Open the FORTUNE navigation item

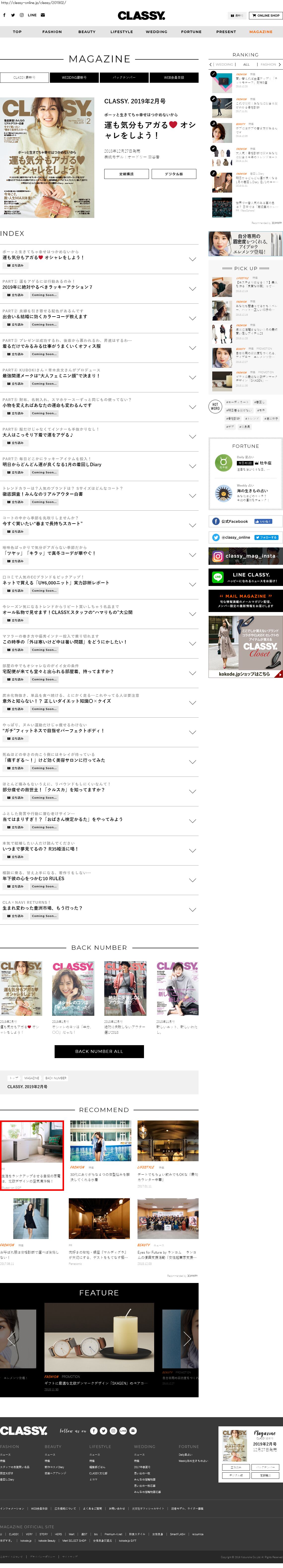point(191,32)
